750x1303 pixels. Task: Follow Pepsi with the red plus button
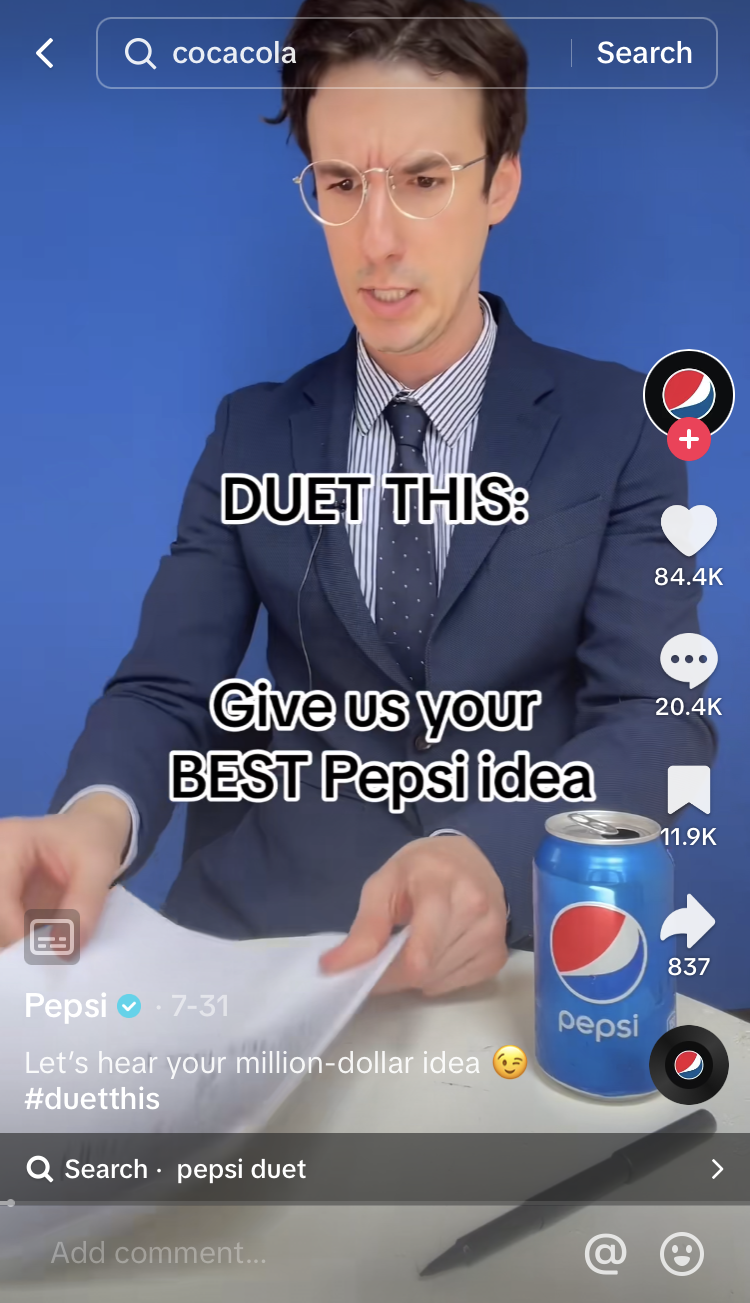[x=688, y=440]
